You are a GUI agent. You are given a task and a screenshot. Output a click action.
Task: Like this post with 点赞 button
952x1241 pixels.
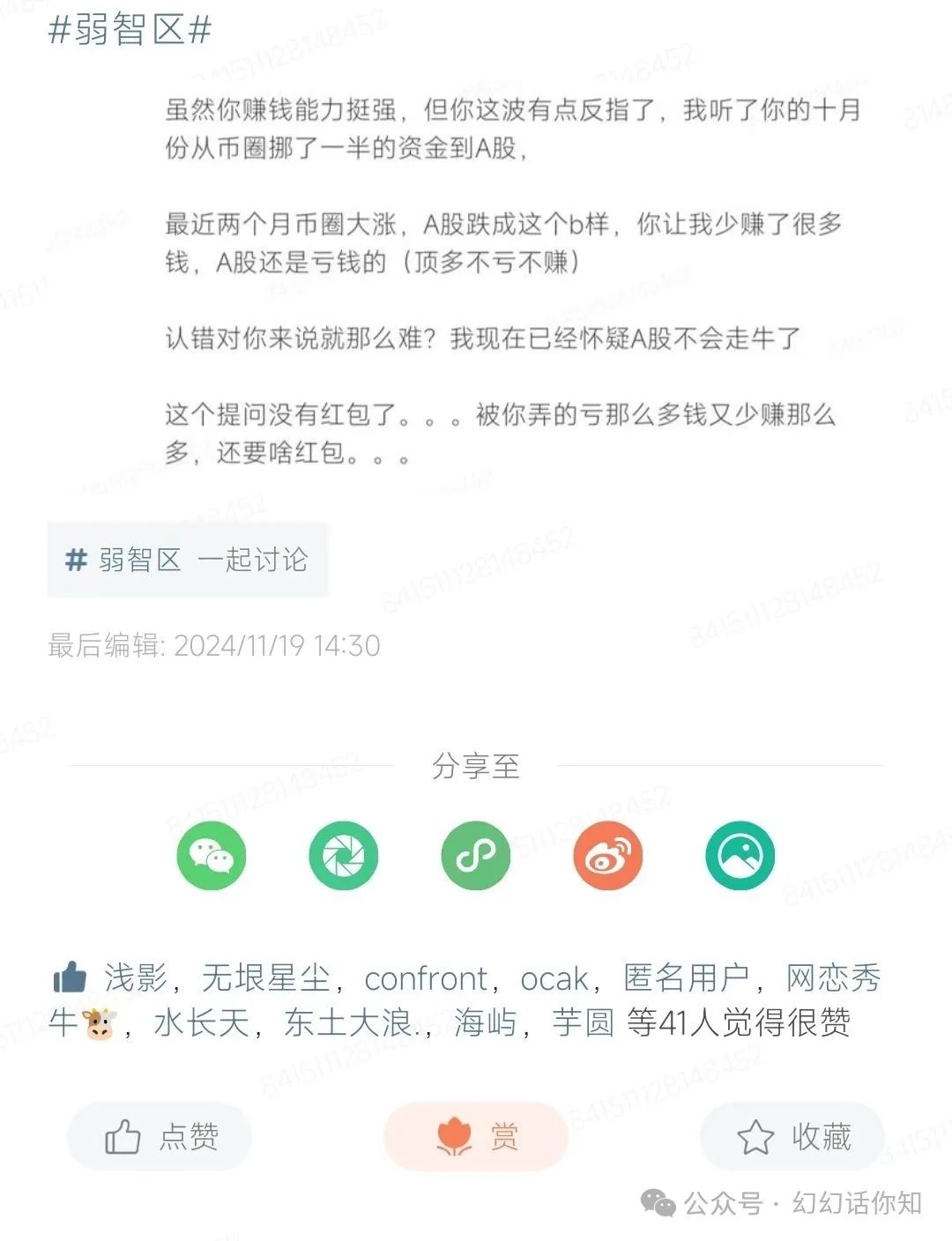click(x=160, y=1137)
